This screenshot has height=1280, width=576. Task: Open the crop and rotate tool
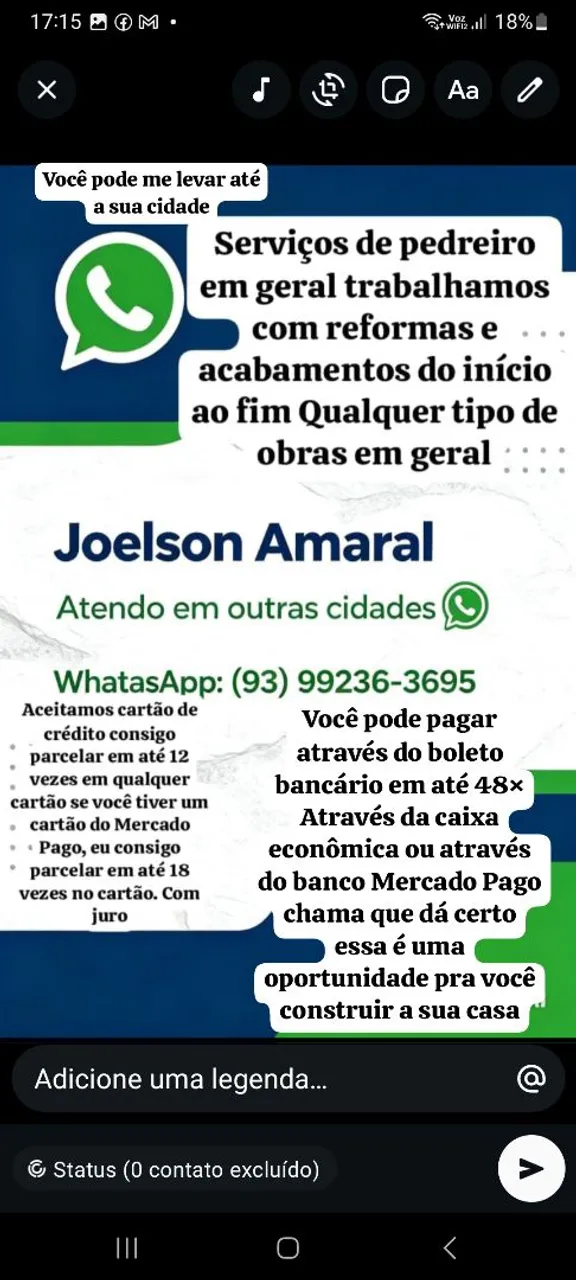click(x=328, y=90)
